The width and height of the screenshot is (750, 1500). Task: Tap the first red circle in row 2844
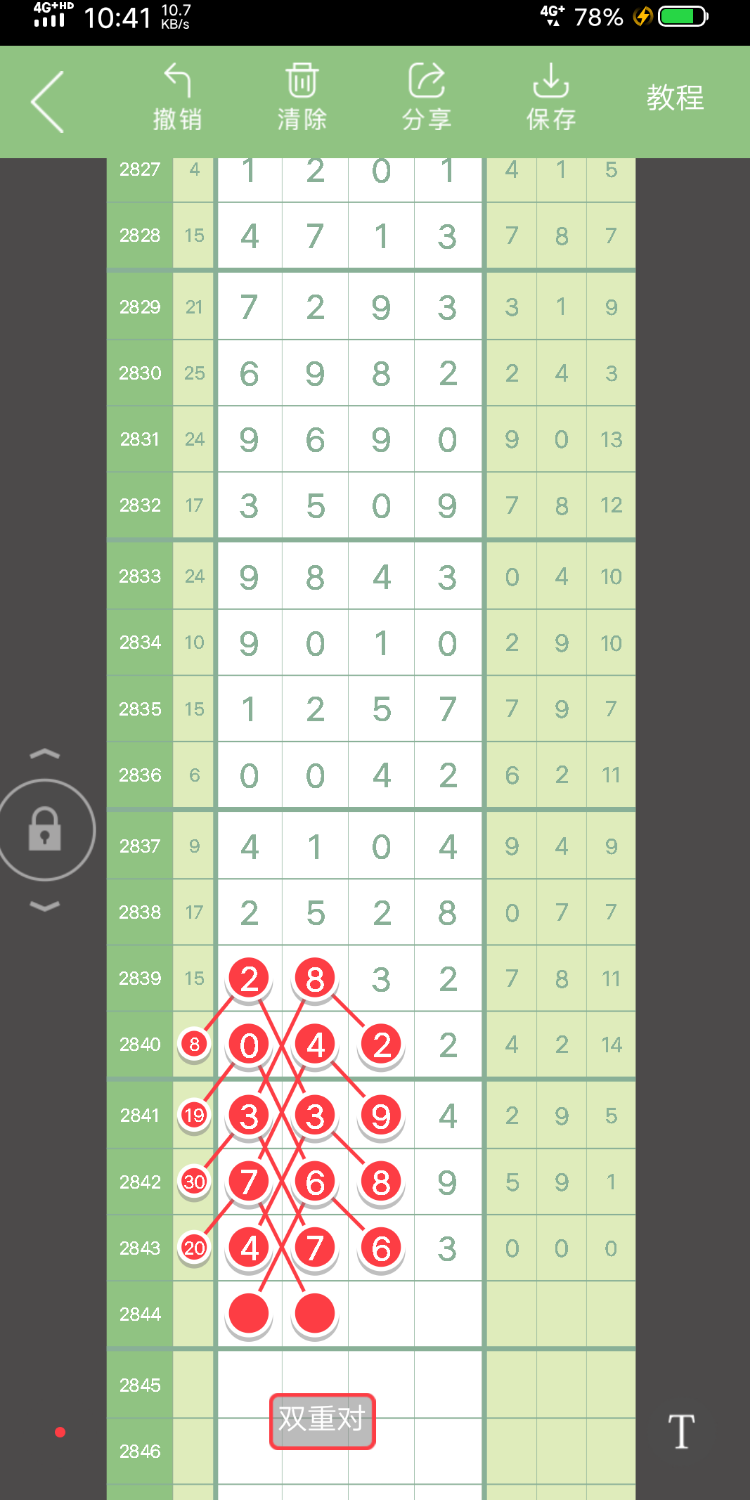click(x=249, y=1313)
